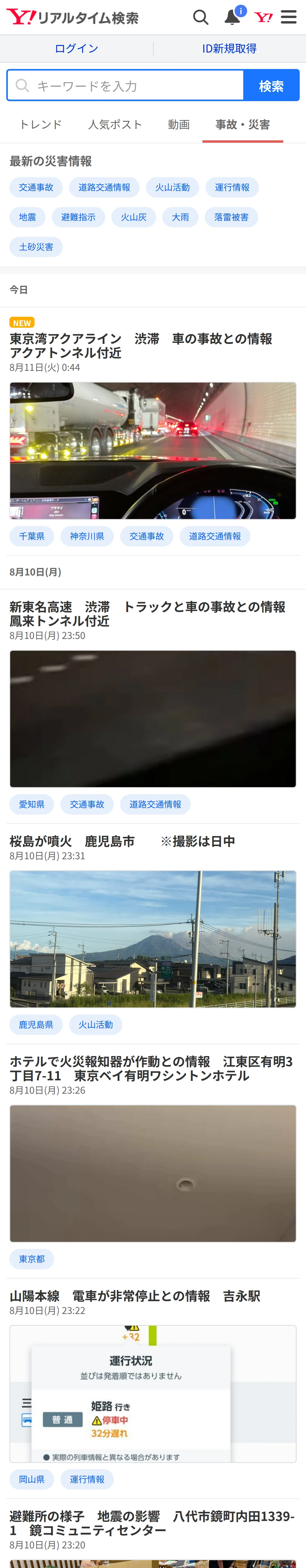Open the 東京湾アクアライン 渋滞 article
This screenshot has height=1568, width=306.
(x=141, y=345)
